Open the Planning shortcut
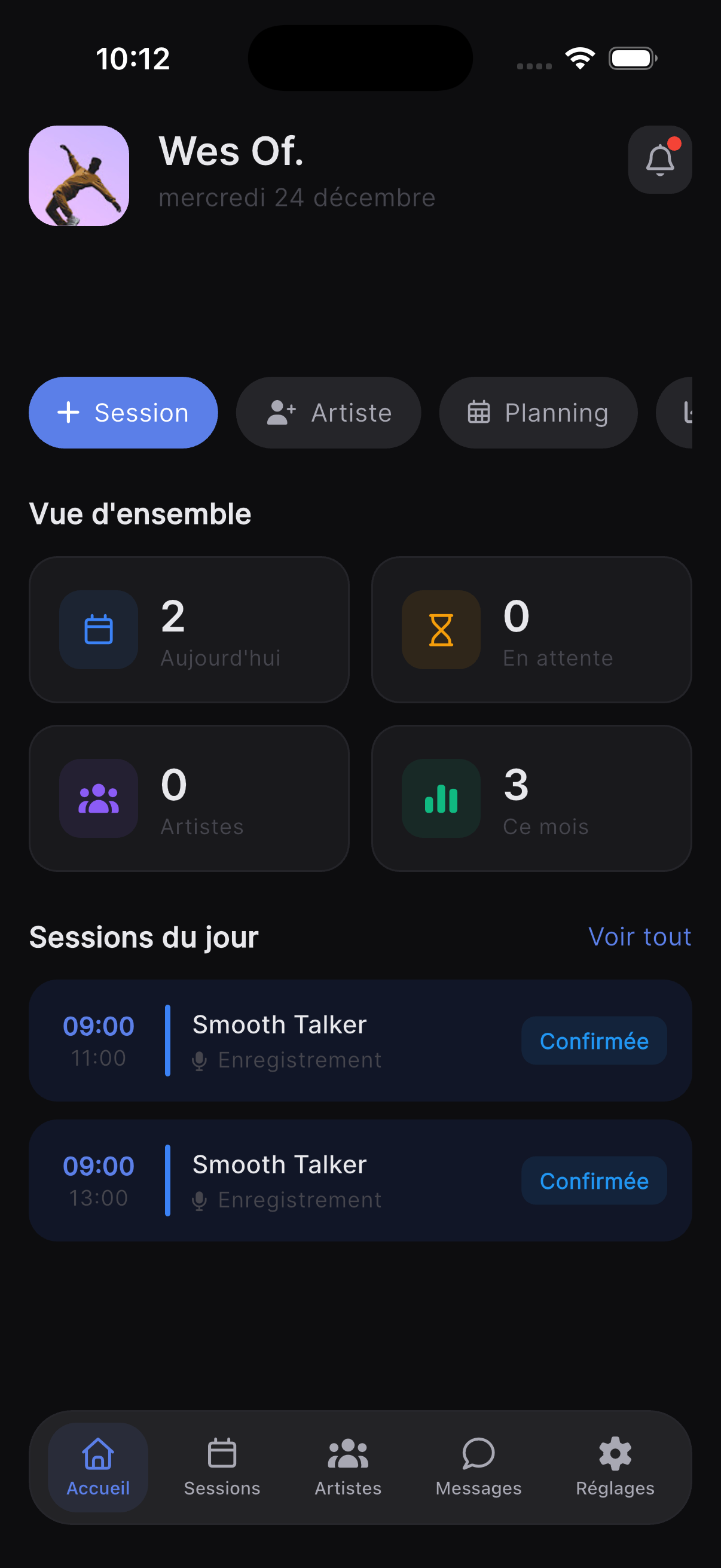This screenshot has height=1568, width=721. point(537,412)
